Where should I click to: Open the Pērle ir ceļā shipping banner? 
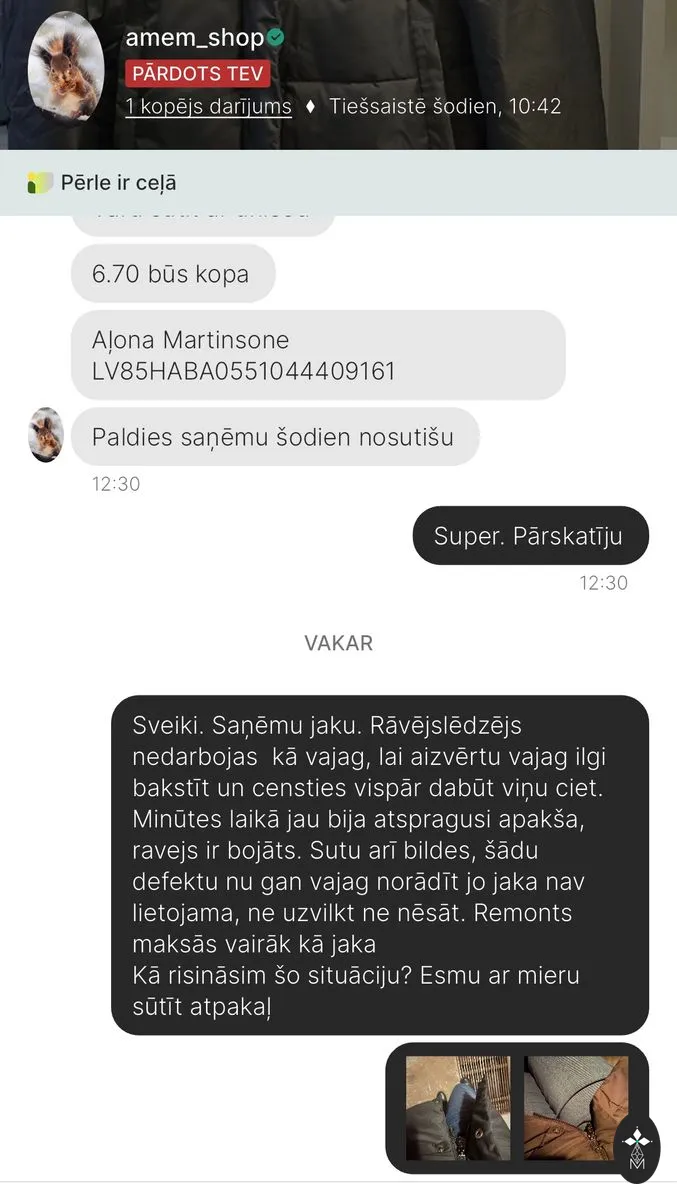tap(338, 183)
